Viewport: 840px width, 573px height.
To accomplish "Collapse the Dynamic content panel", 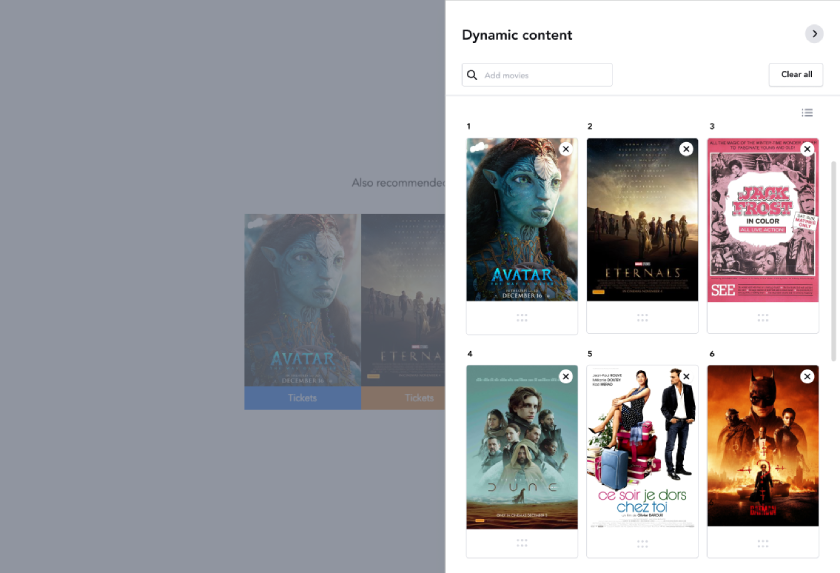I will click(x=814, y=34).
